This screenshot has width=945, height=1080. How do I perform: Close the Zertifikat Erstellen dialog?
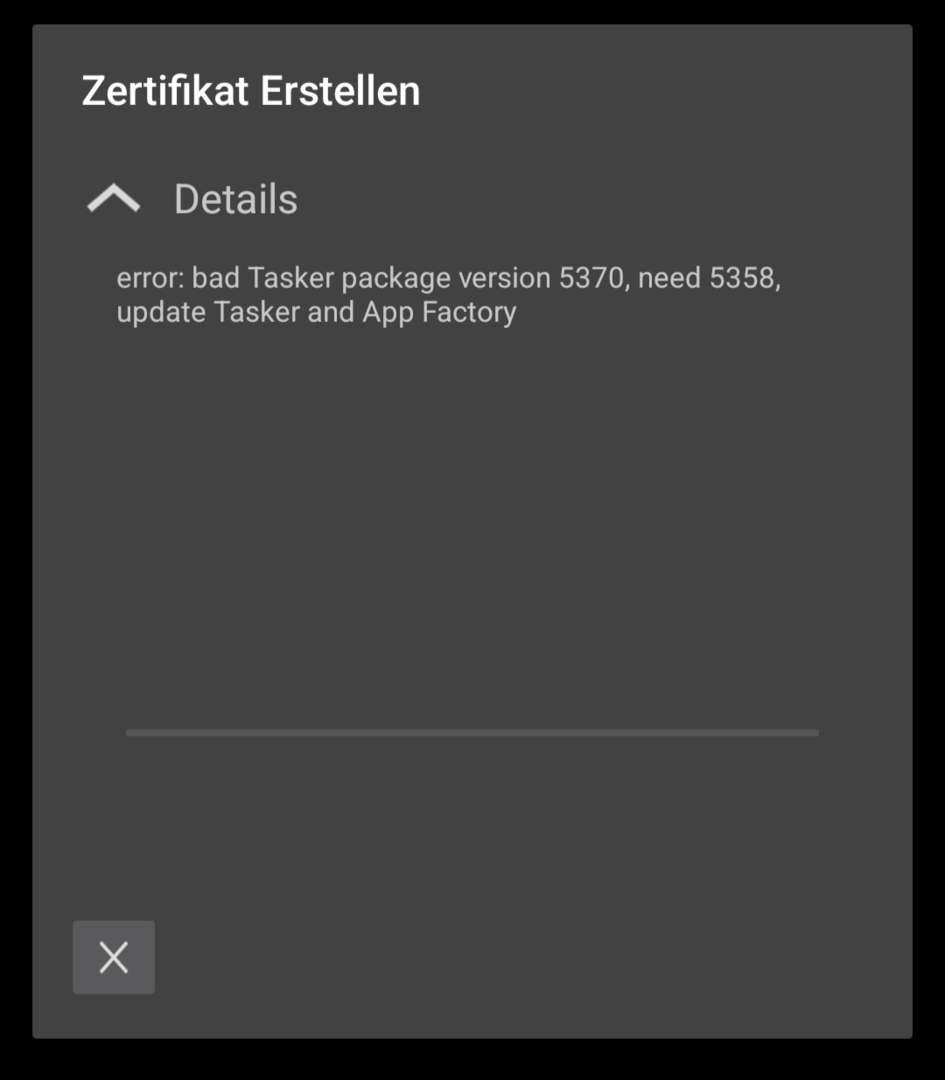coord(114,957)
